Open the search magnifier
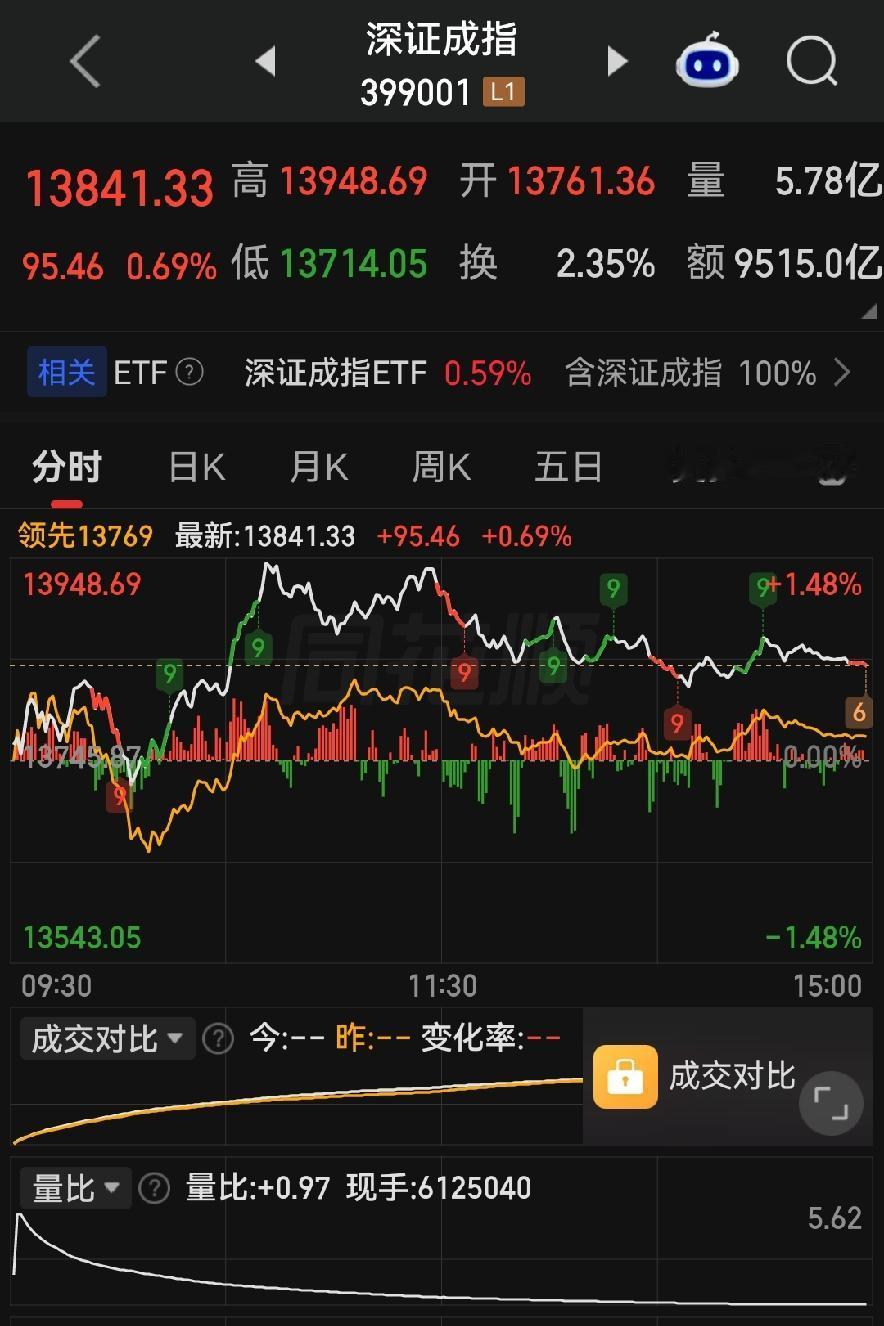The width and height of the screenshot is (884, 1326). pos(811,61)
